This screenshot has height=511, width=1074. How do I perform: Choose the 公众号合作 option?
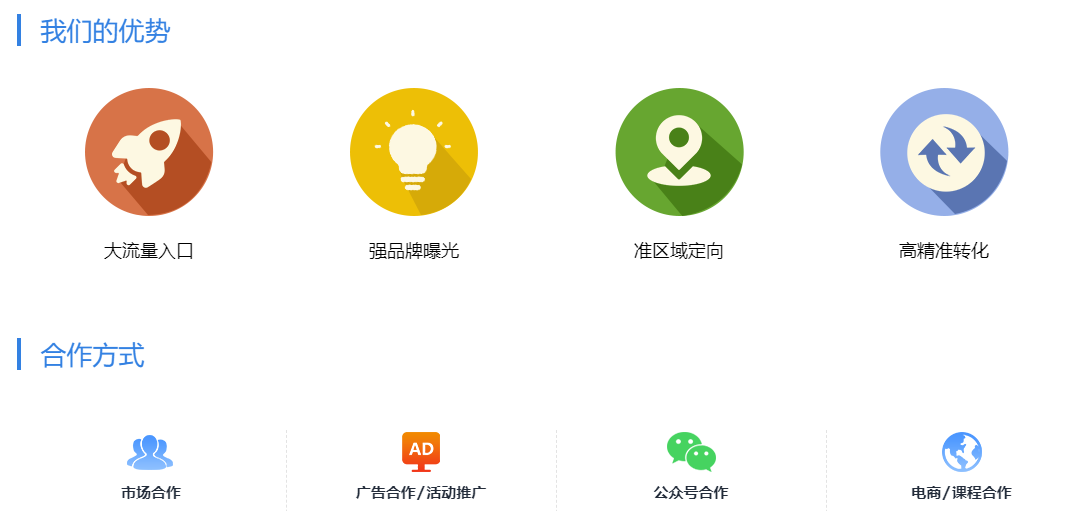691,468
